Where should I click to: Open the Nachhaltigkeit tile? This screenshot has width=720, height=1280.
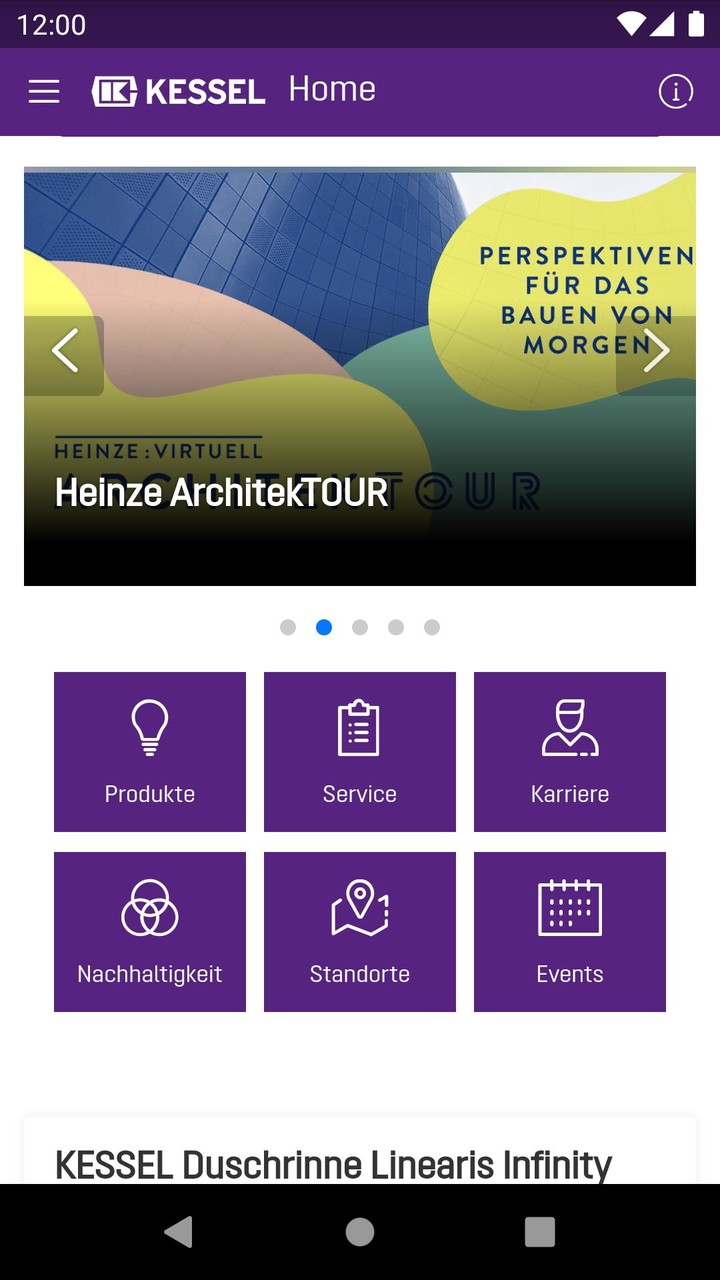click(x=150, y=932)
